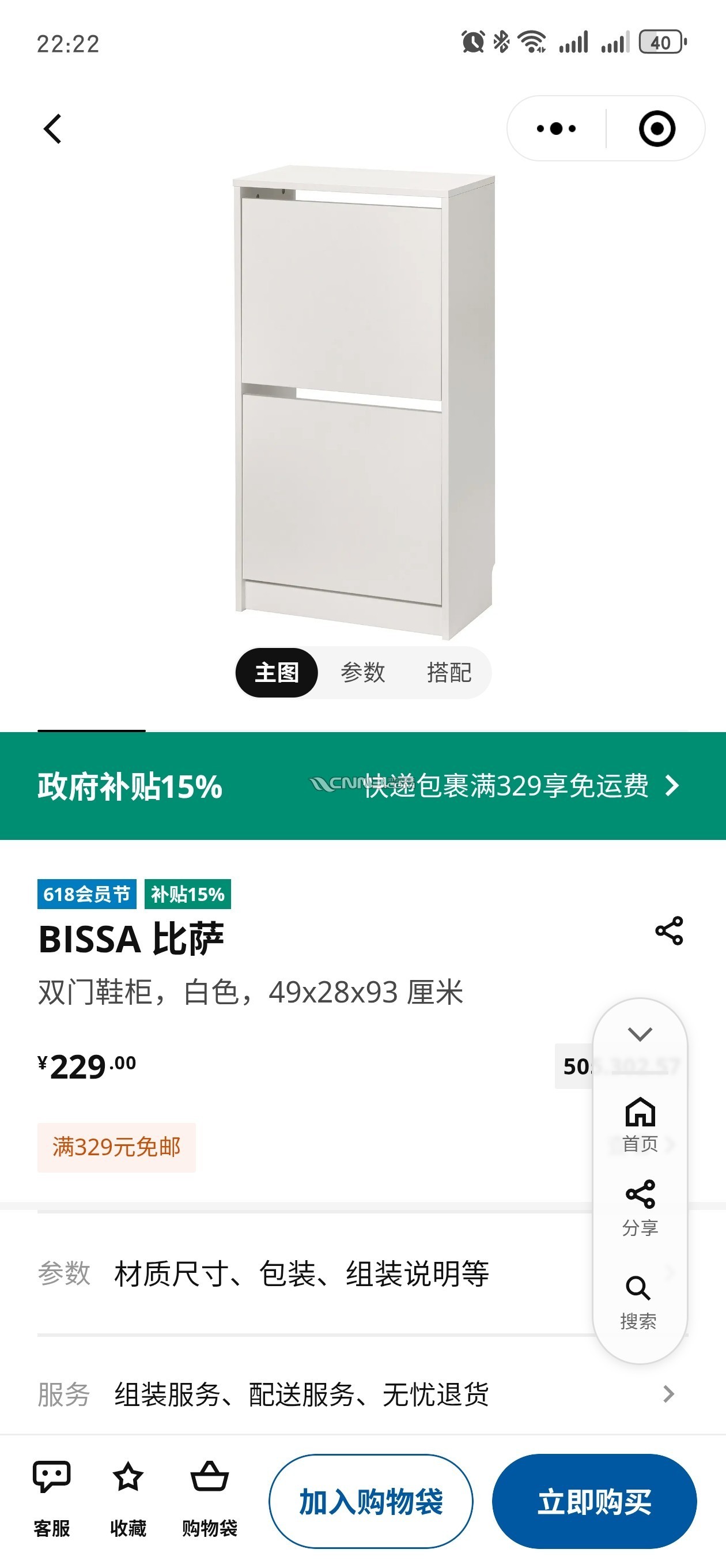
Task: Go back using the top-left arrow
Action: [x=53, y=129]
